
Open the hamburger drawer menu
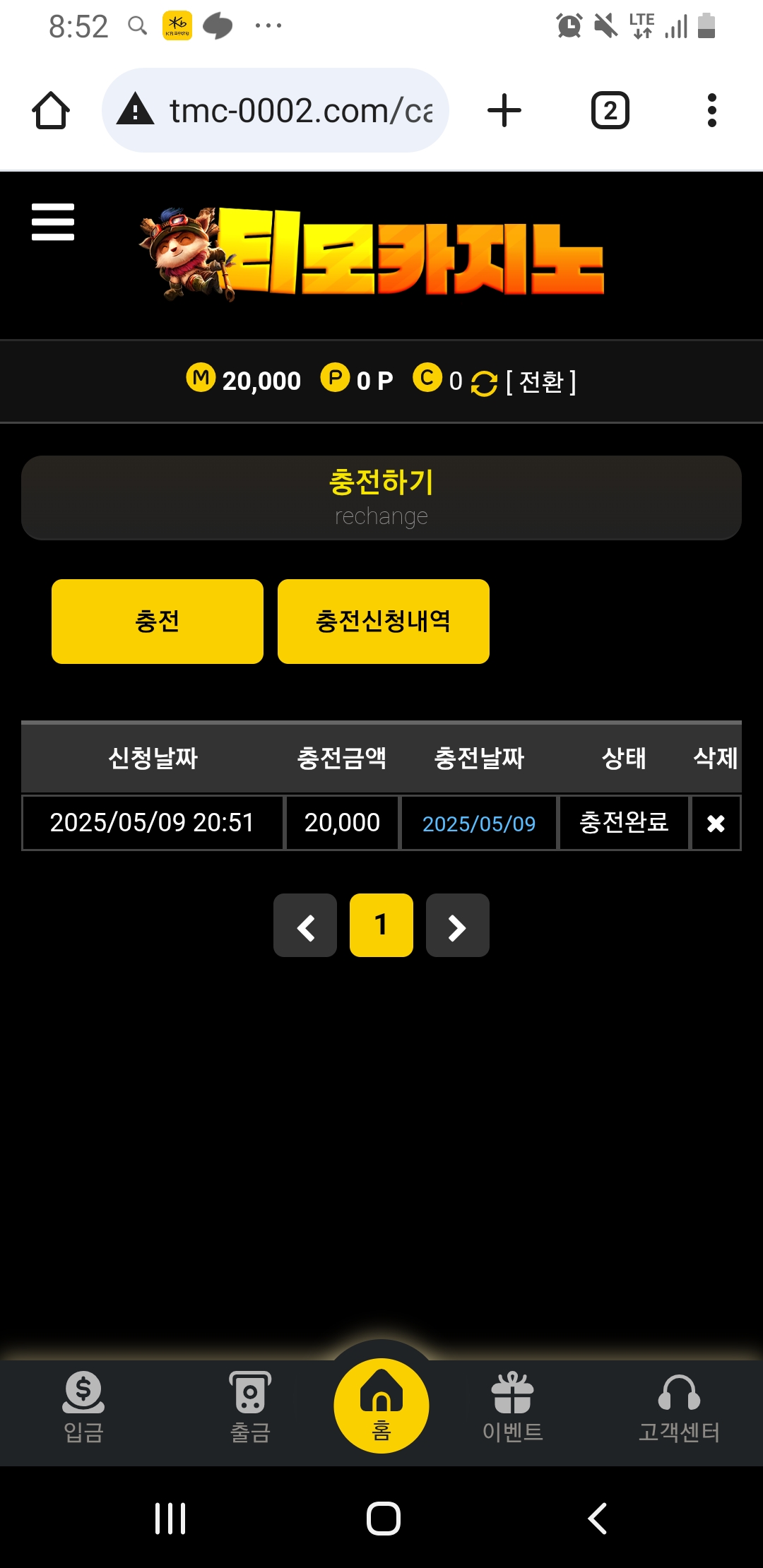click(53, 222)
